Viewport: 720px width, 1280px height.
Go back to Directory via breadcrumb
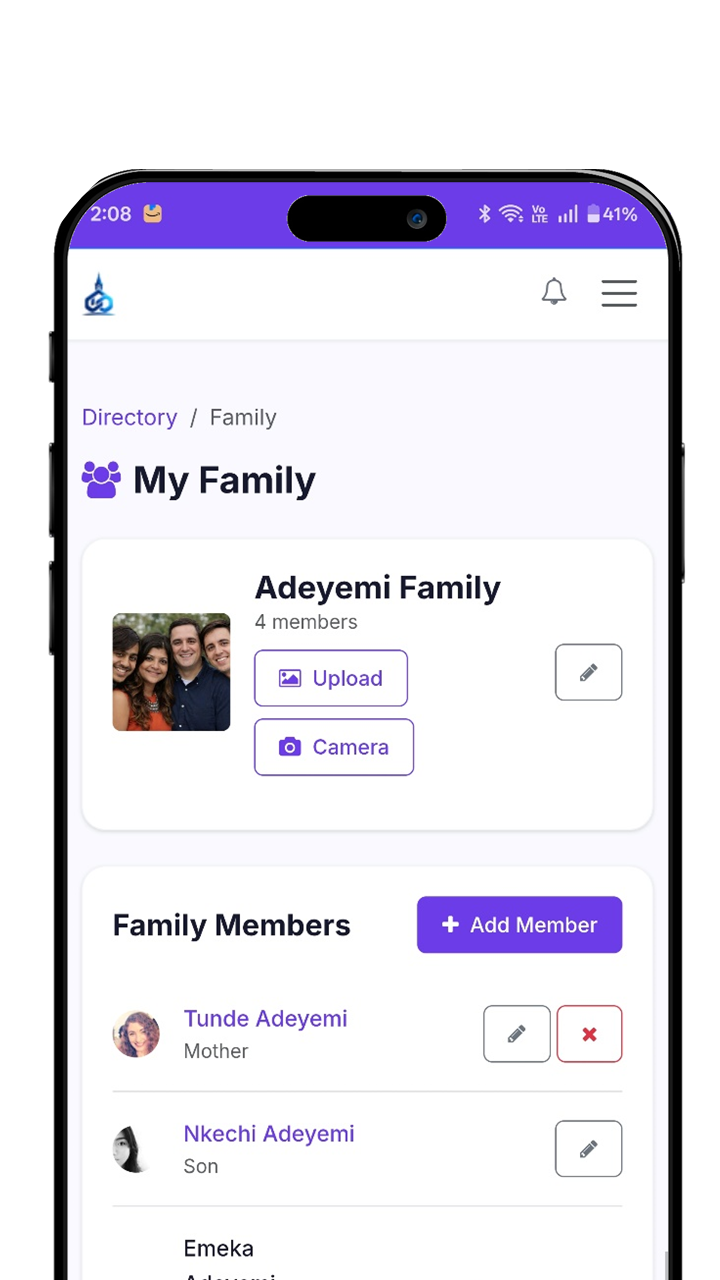(129, 417)
